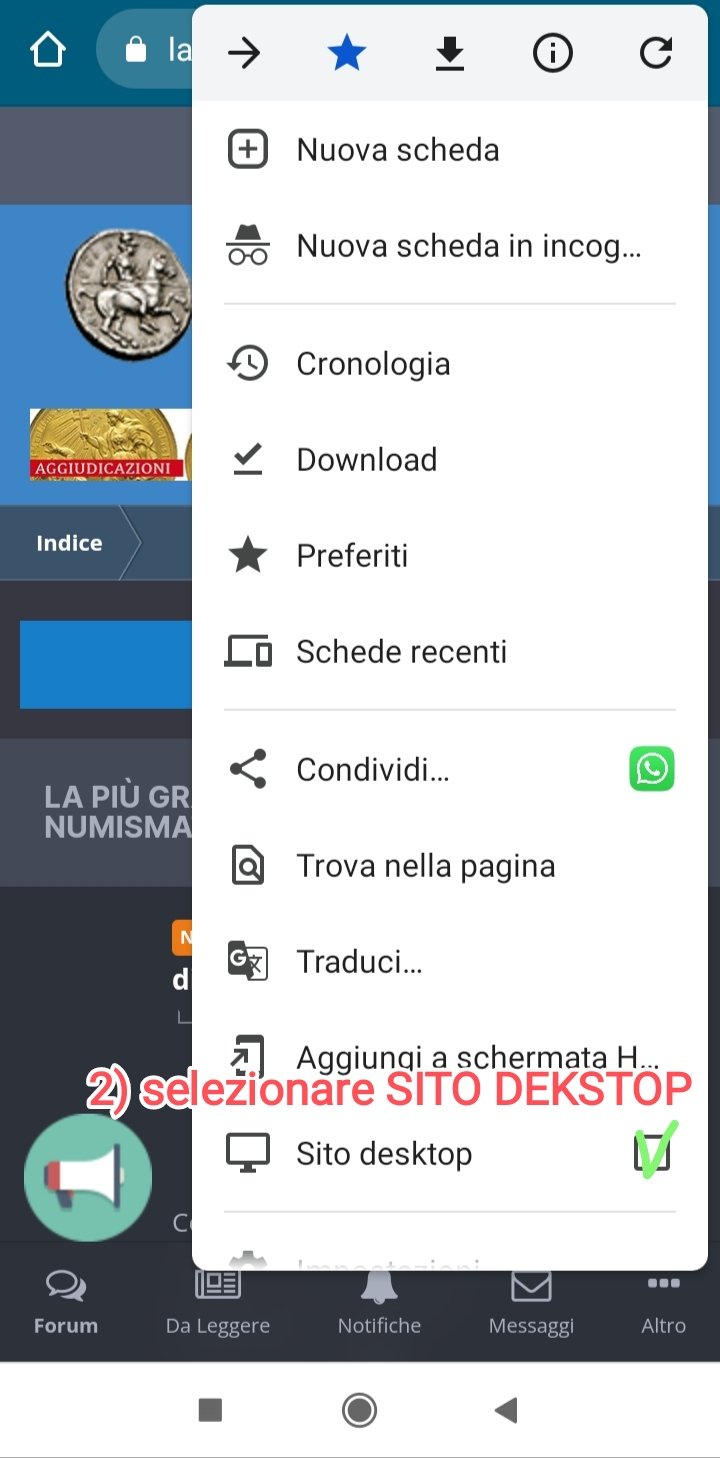720x1458 pixels.
Task: Open Nuova scheda
Action: [x=450, y=150]
